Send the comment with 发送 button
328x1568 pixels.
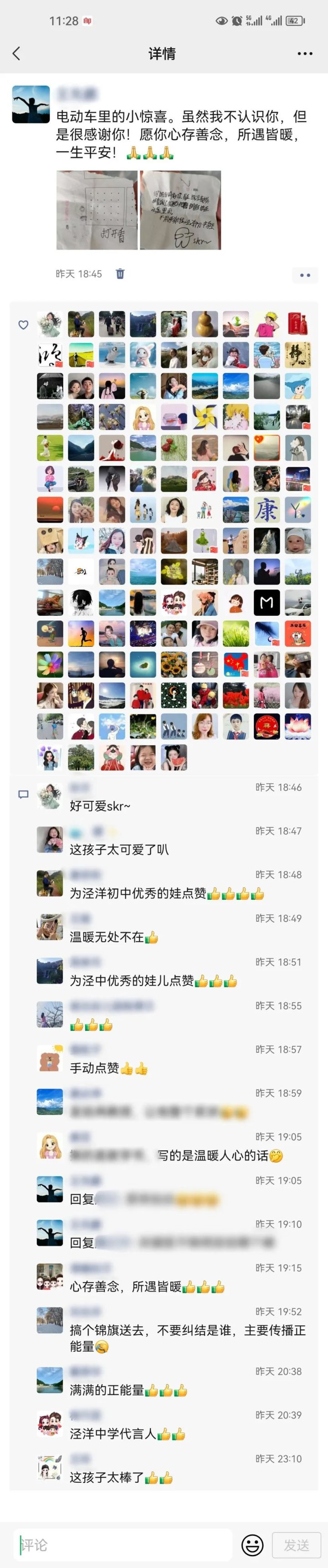pyautogui.click(x=296, y=1544)
